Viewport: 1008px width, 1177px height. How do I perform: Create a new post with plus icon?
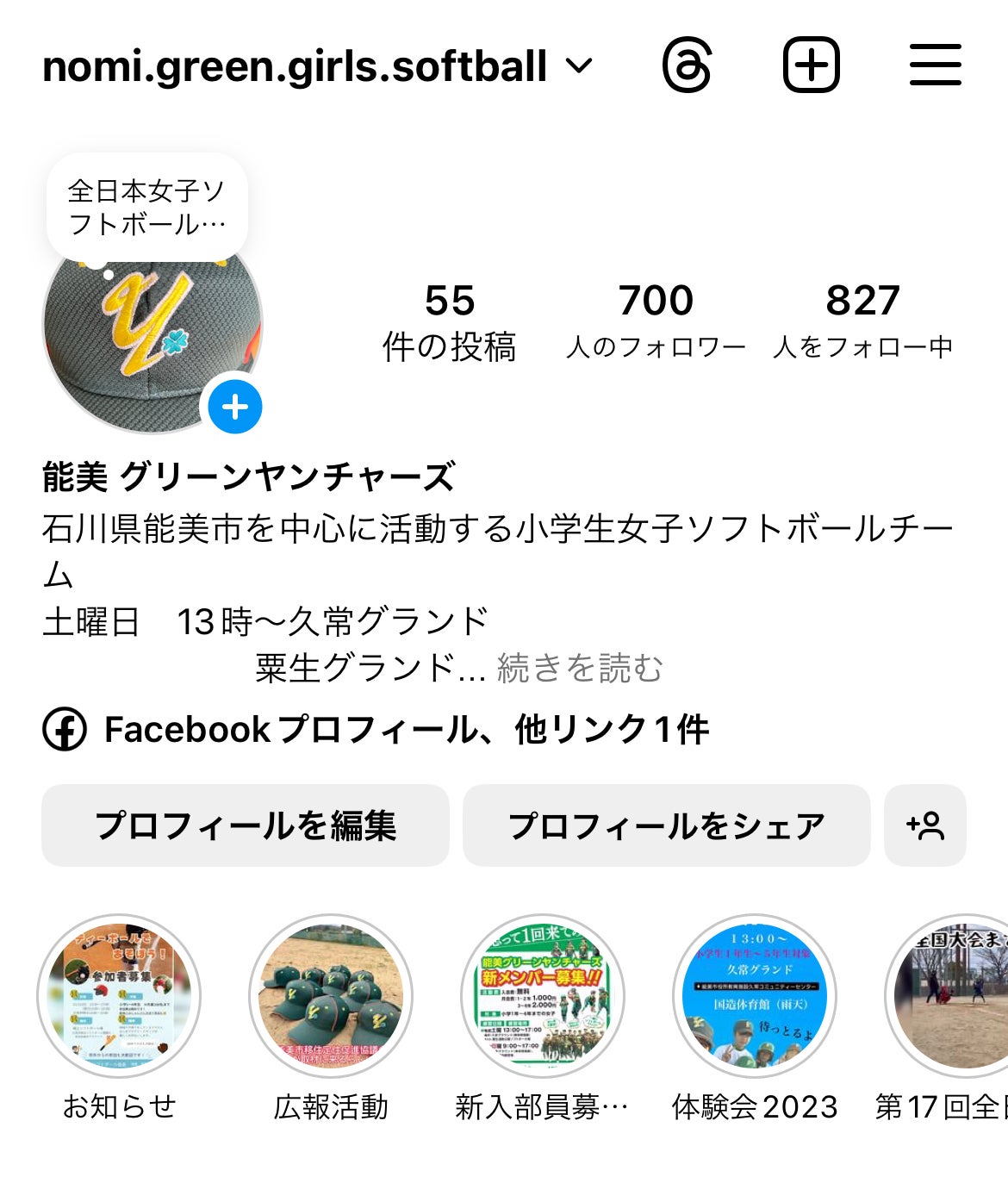click(811, 65)
